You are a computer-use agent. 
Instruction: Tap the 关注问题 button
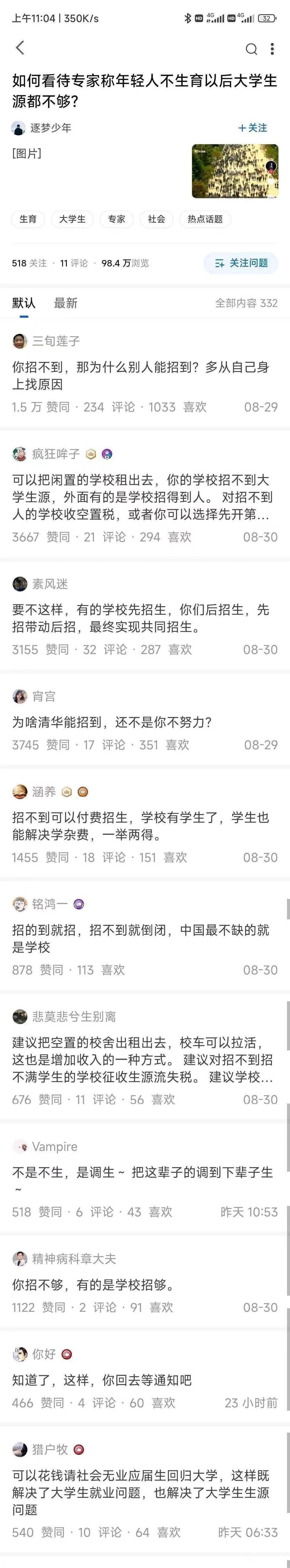(241, 263)
